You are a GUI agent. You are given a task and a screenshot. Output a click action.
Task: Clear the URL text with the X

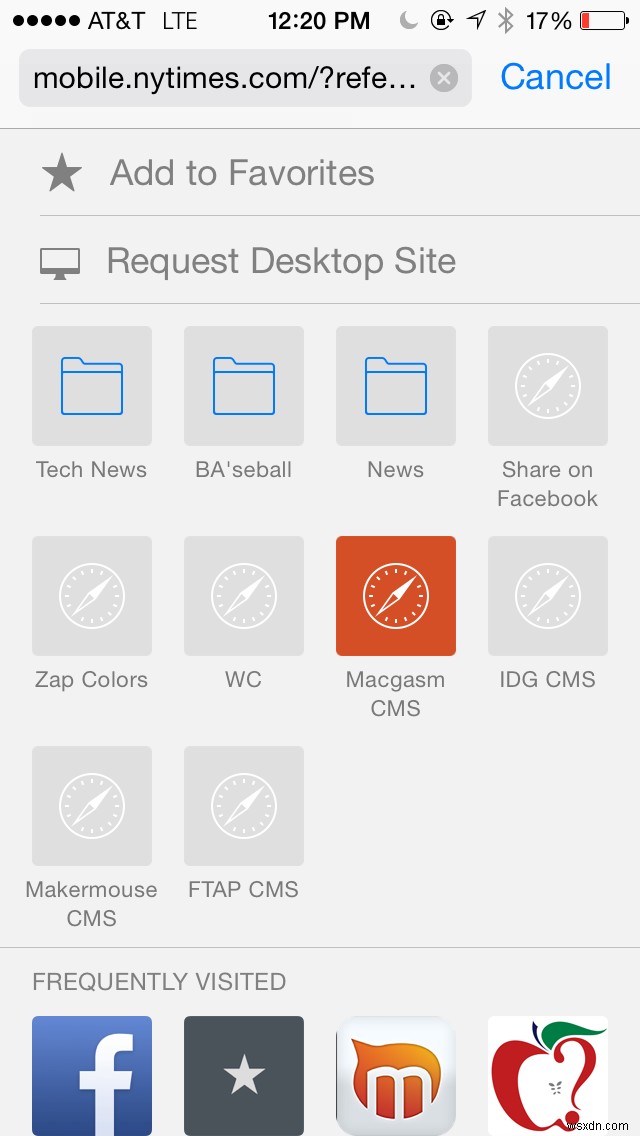[444, 78]
